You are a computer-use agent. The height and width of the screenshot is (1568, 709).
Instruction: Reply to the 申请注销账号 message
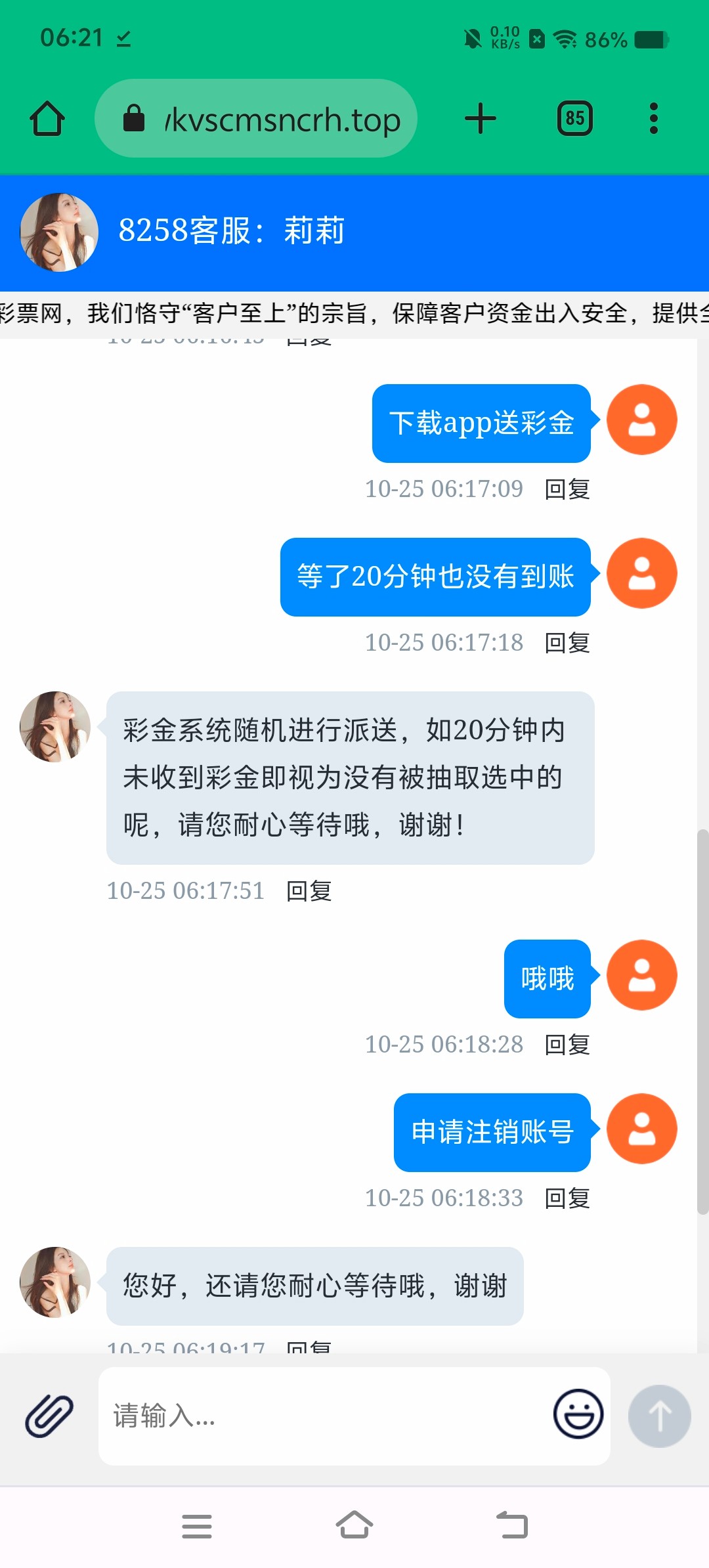coord(567,1198)
